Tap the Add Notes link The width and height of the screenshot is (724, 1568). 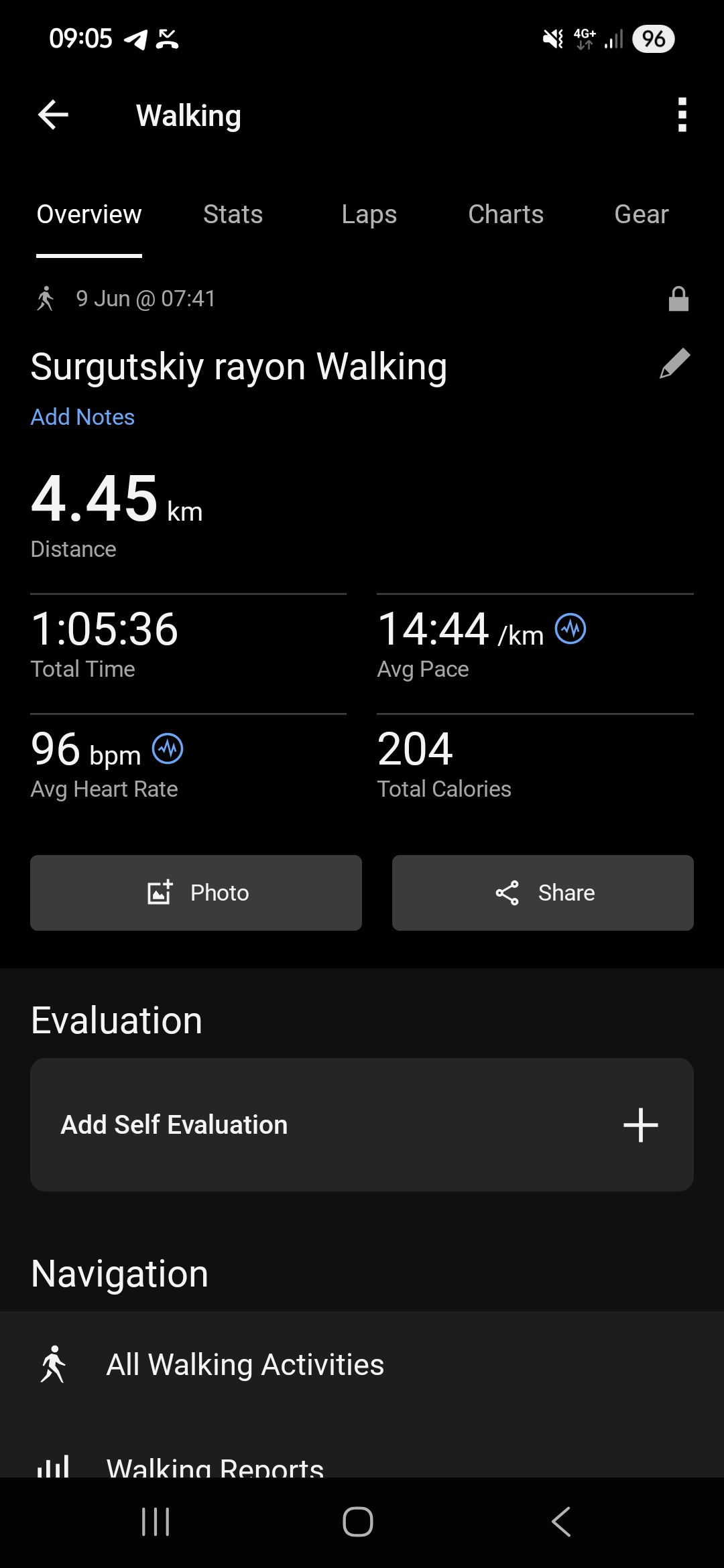pos(82,417)
